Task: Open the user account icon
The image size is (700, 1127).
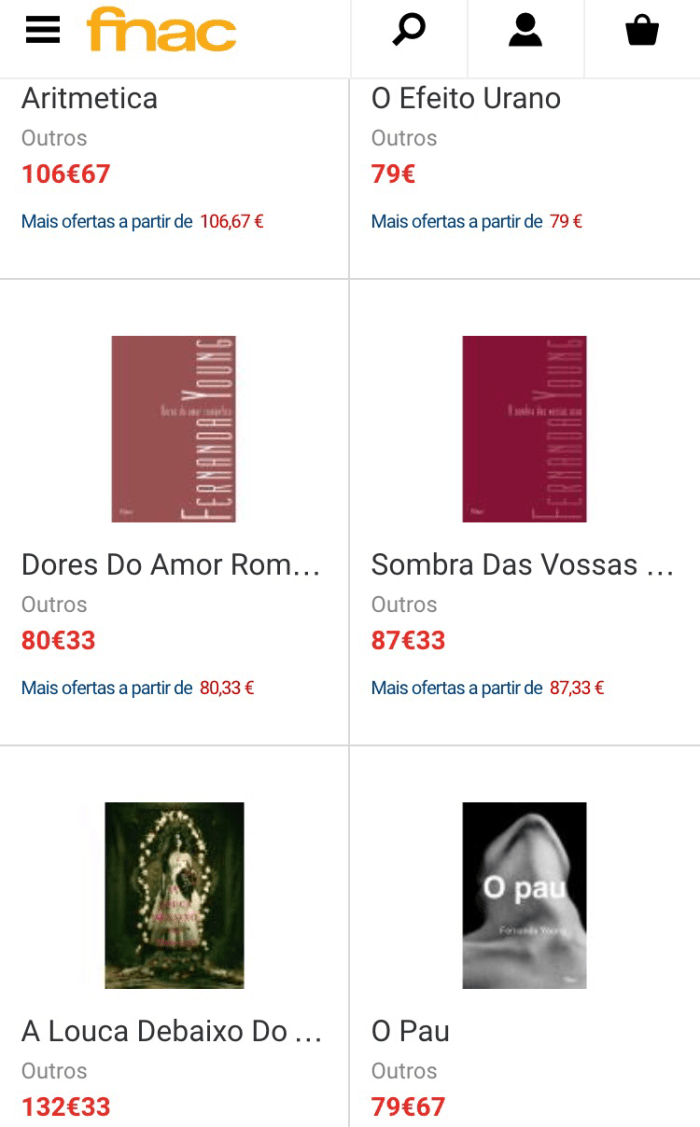Action: (525, 31)
